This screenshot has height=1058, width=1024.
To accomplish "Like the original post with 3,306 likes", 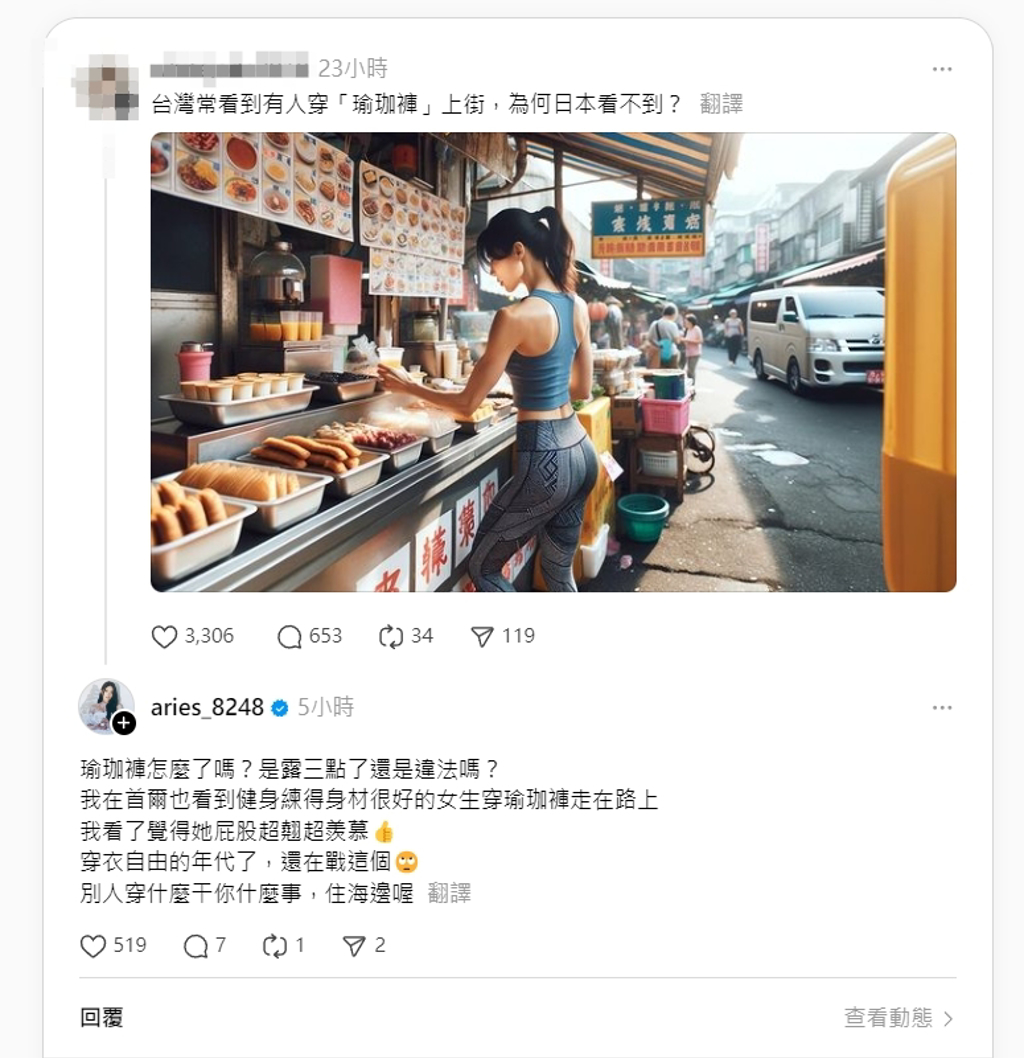I will point(165,636).
